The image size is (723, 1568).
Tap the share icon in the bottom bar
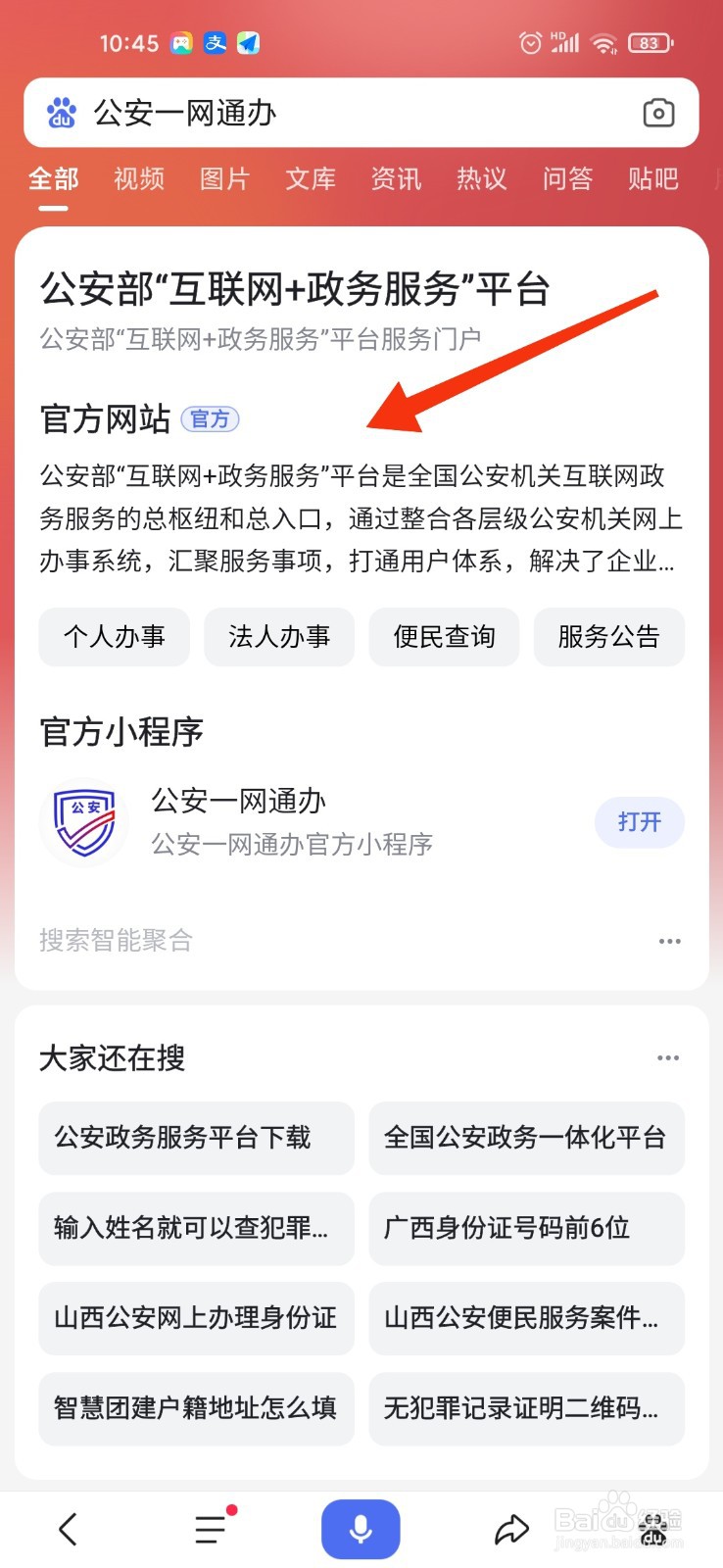coord(510,1527)
